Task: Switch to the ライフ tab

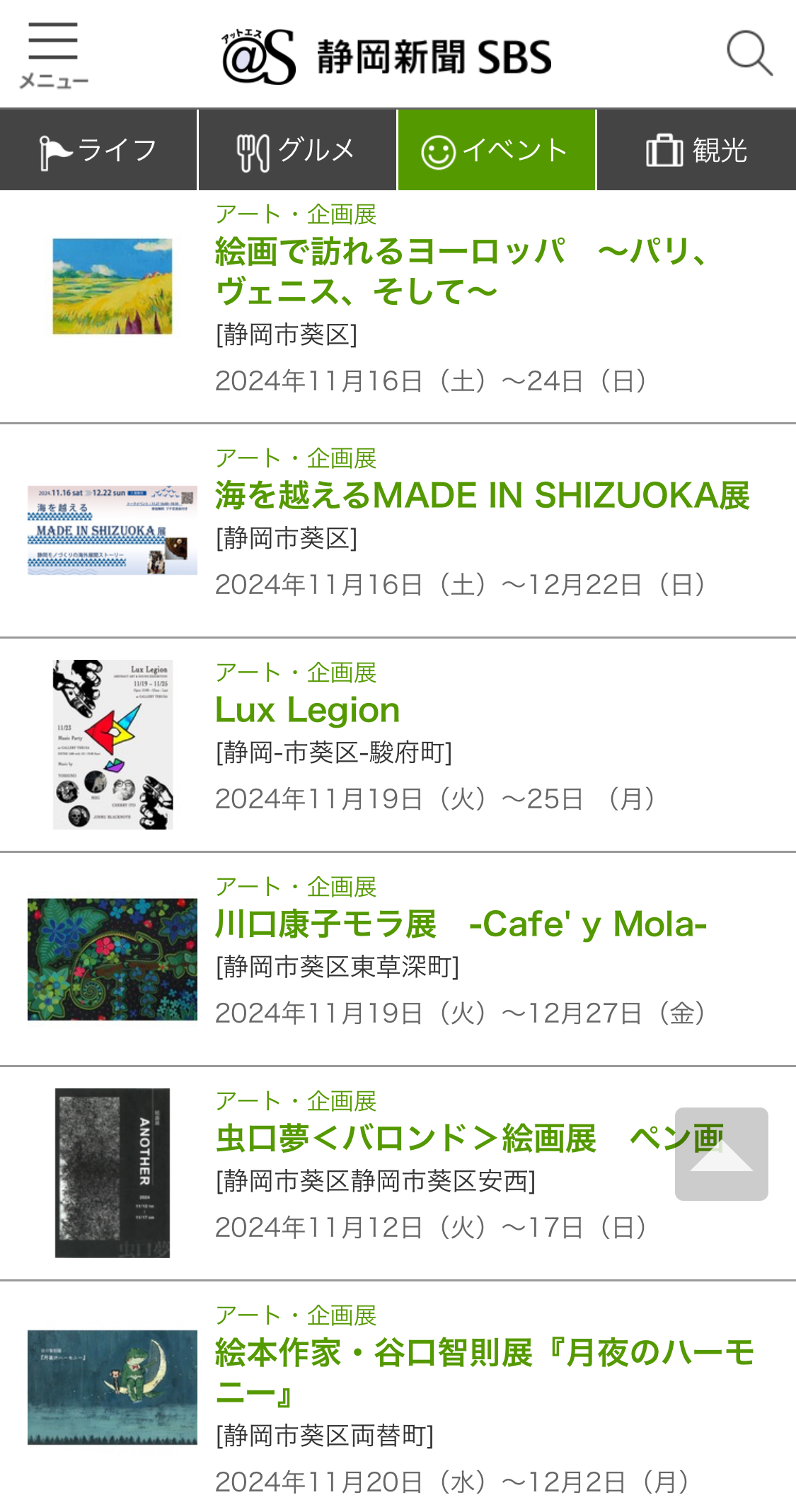Action: [x=98, y=151]
